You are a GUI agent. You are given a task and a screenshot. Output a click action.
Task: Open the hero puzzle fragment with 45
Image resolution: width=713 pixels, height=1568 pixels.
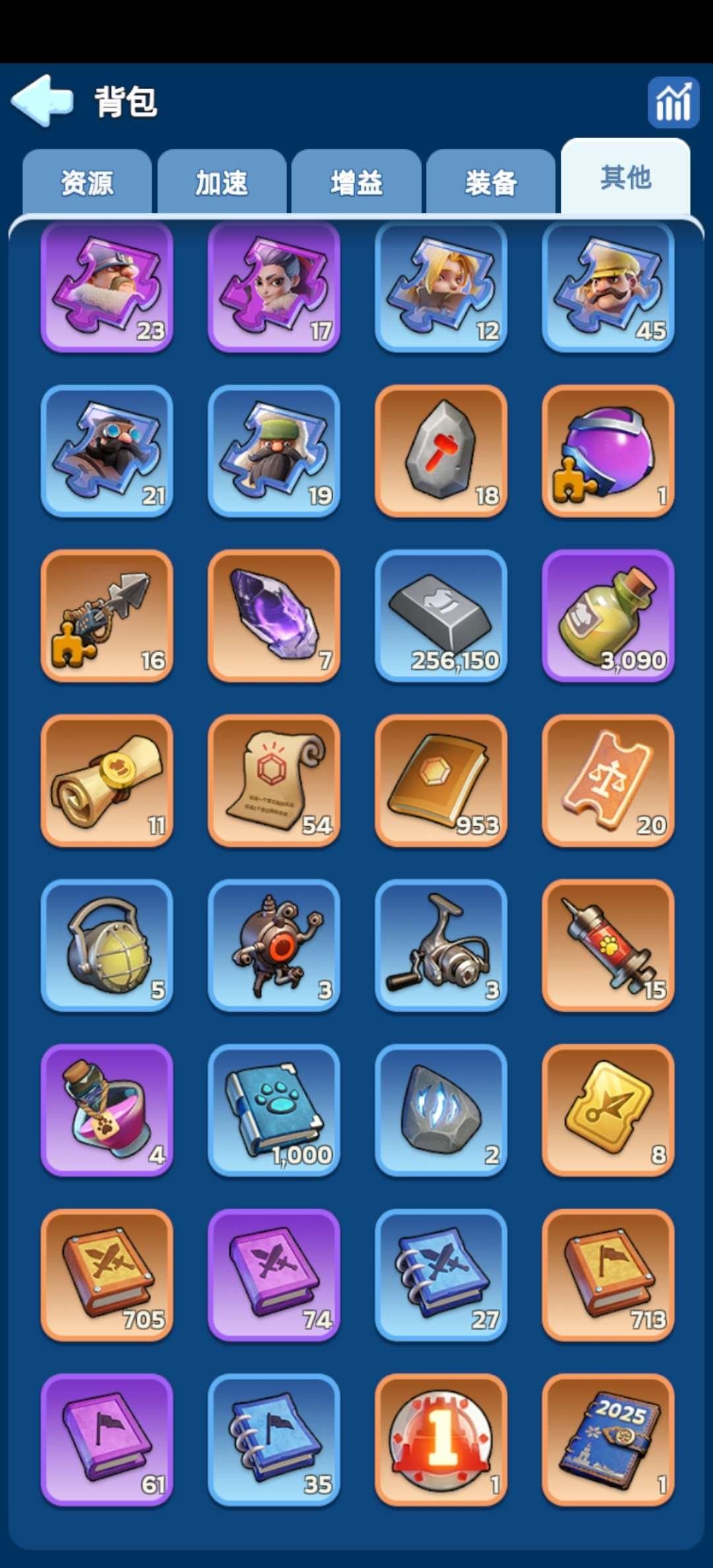(608, 286)
